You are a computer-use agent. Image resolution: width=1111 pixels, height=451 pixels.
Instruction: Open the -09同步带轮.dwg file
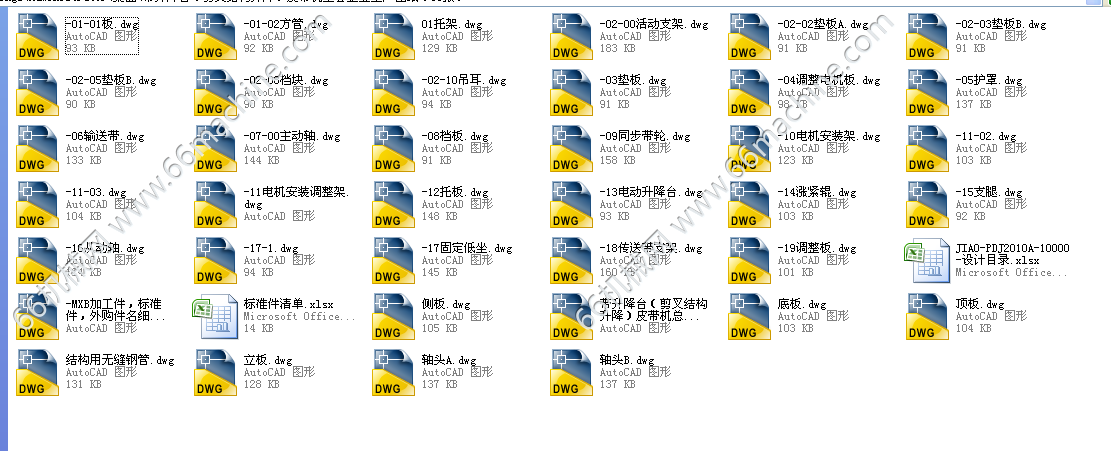pos(573,149)
